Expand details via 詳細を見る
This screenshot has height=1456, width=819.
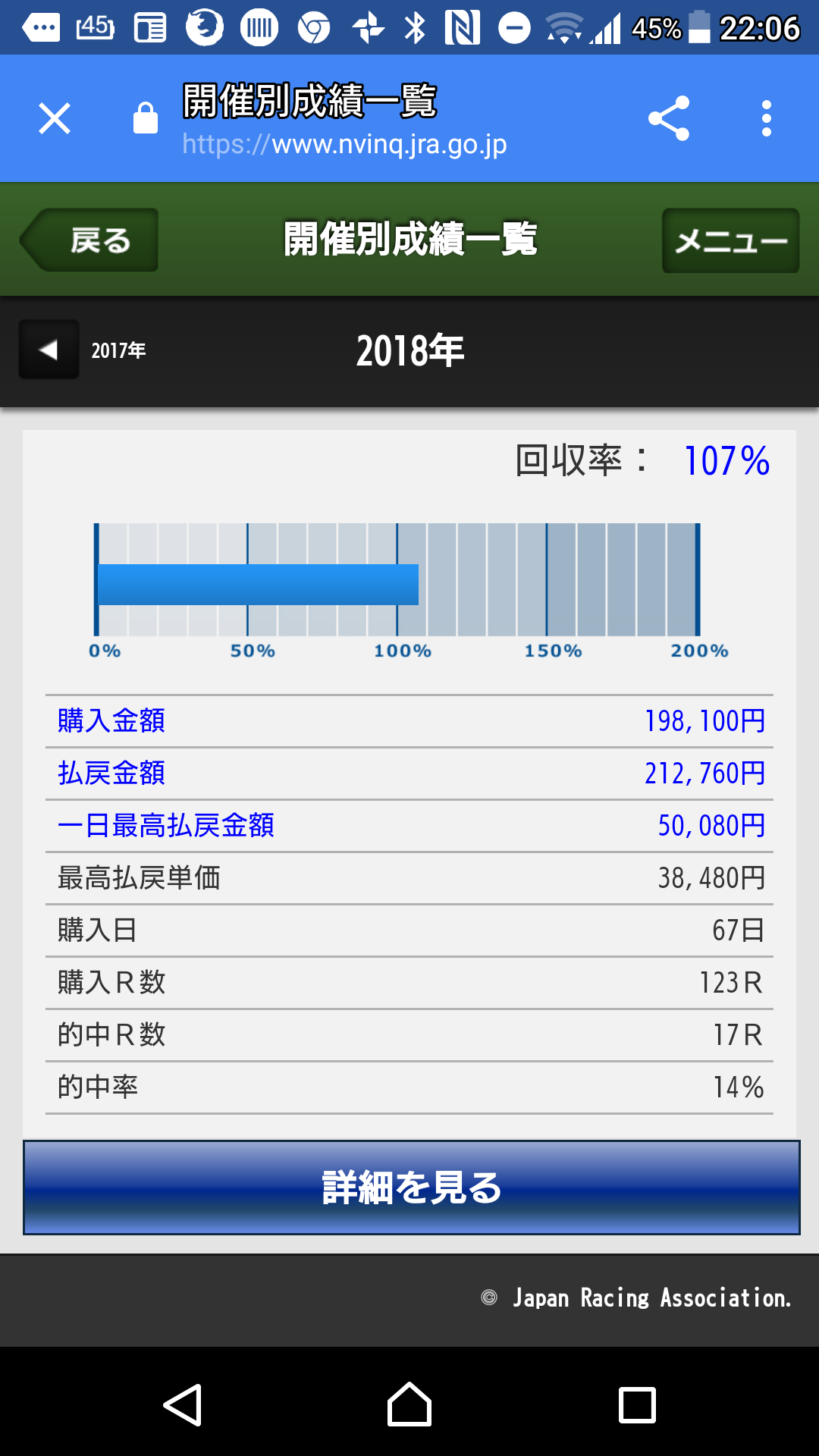pos(409,1188)
